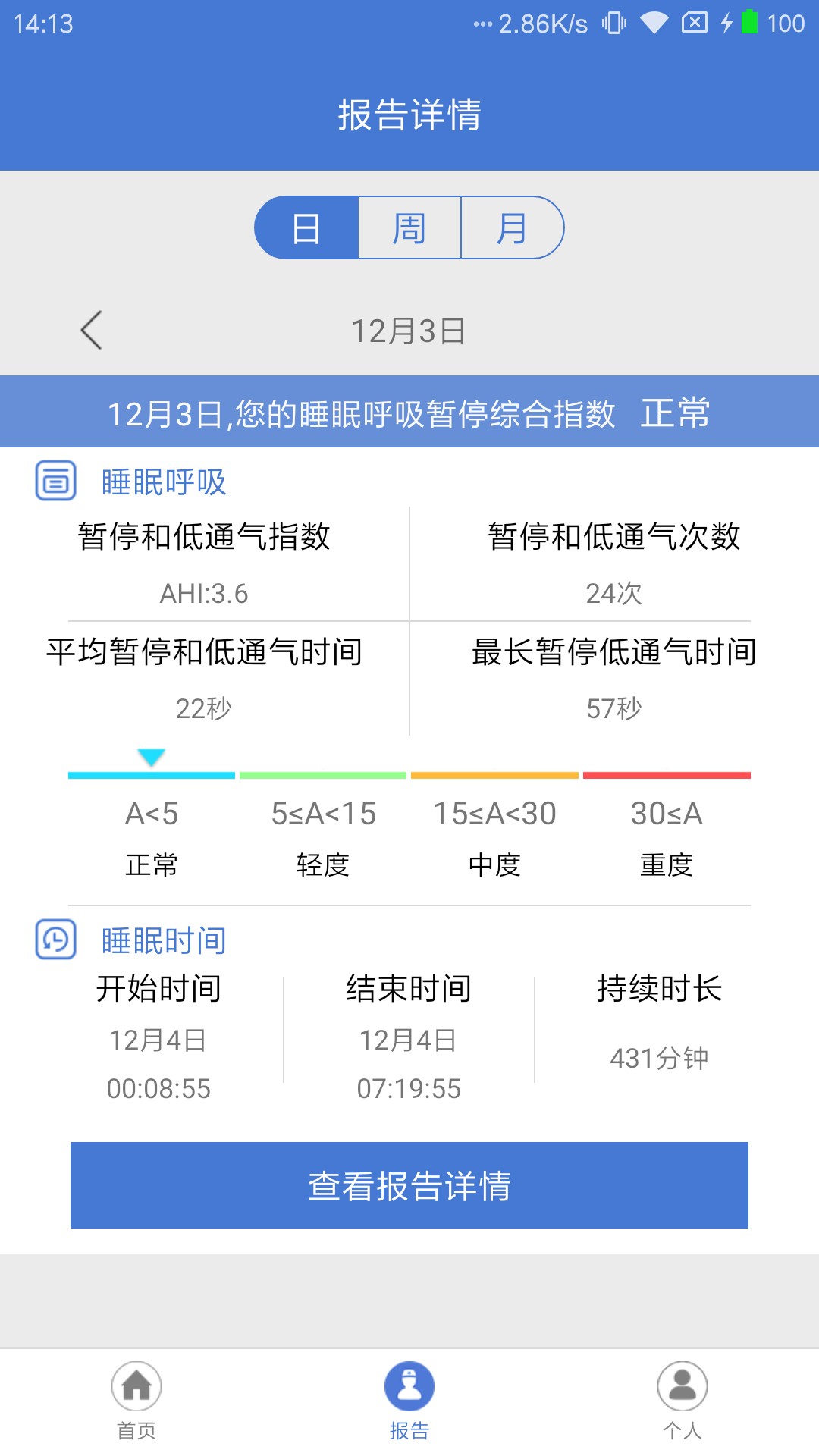Tap the AHI marker triangle above the scale
This screenshot has width=819, height=1456.
151,756
